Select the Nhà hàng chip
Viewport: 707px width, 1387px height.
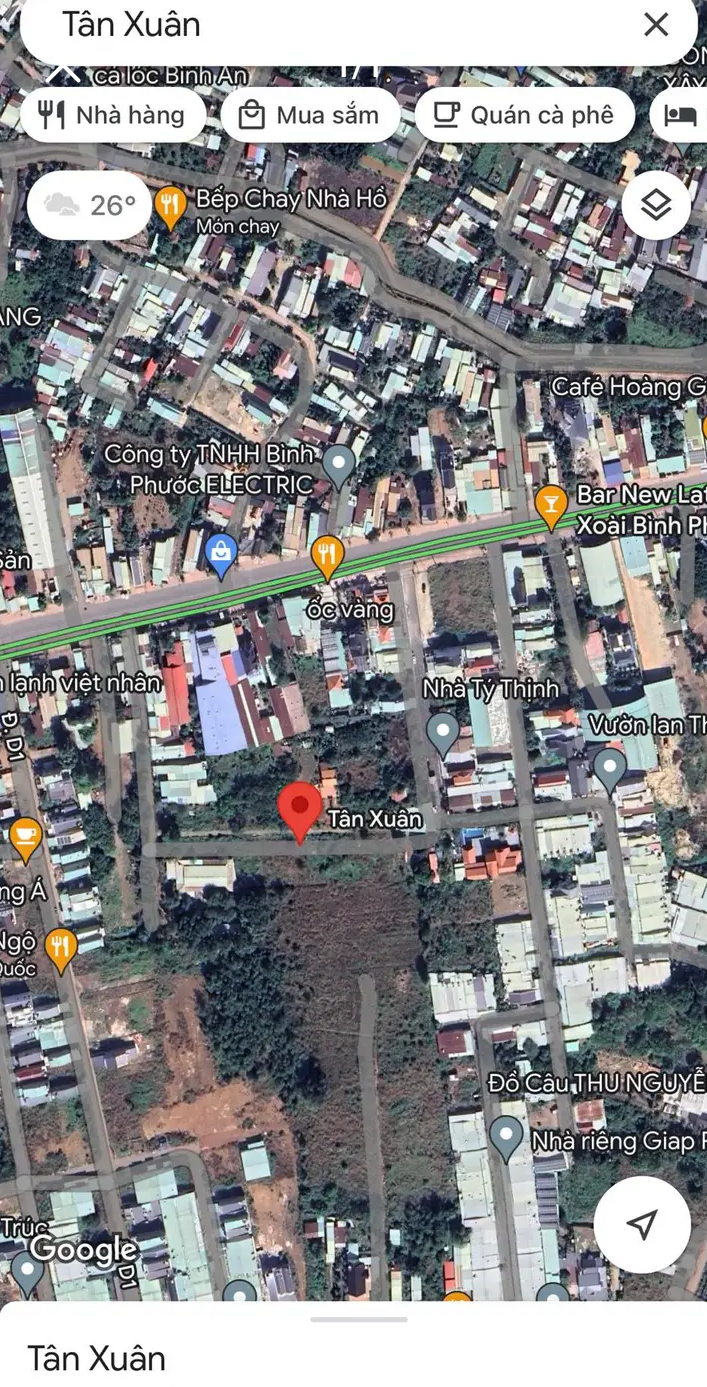pos(112,115)
